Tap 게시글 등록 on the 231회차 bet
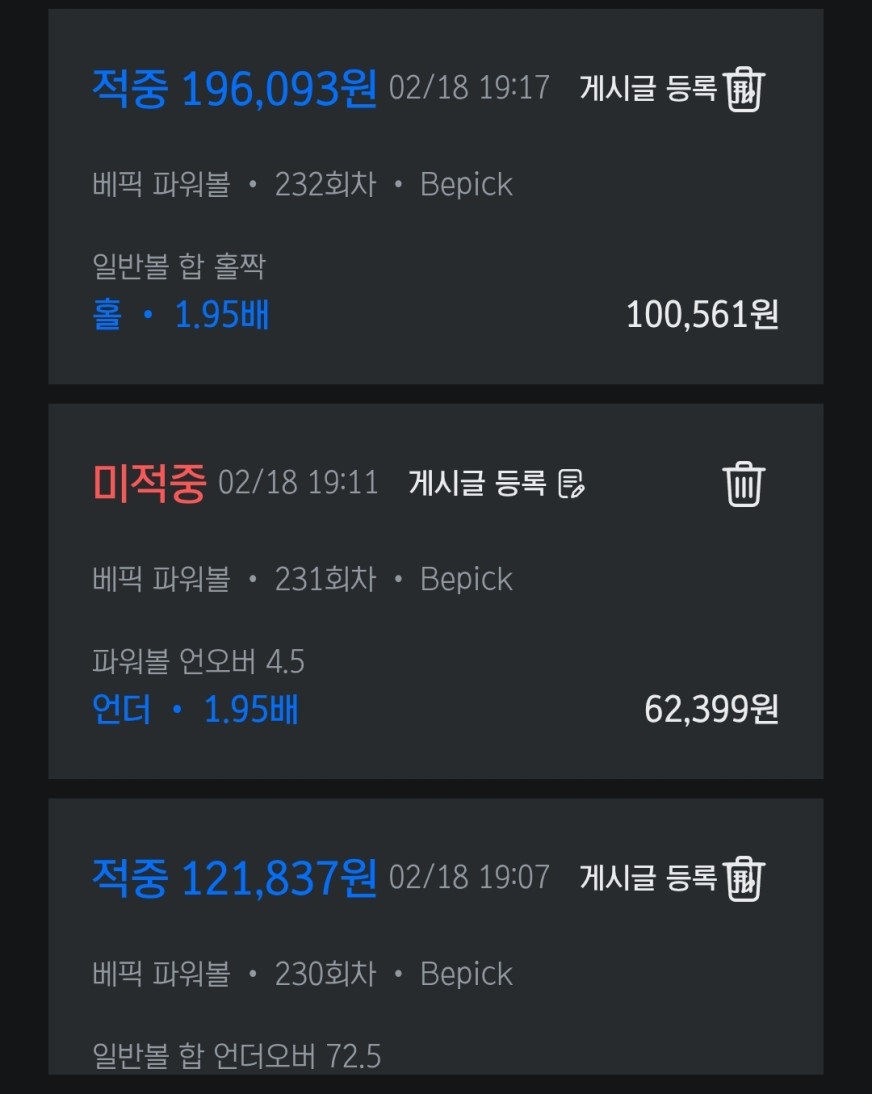The width and height of the screenshot is (872, 1094). (497, 484)
